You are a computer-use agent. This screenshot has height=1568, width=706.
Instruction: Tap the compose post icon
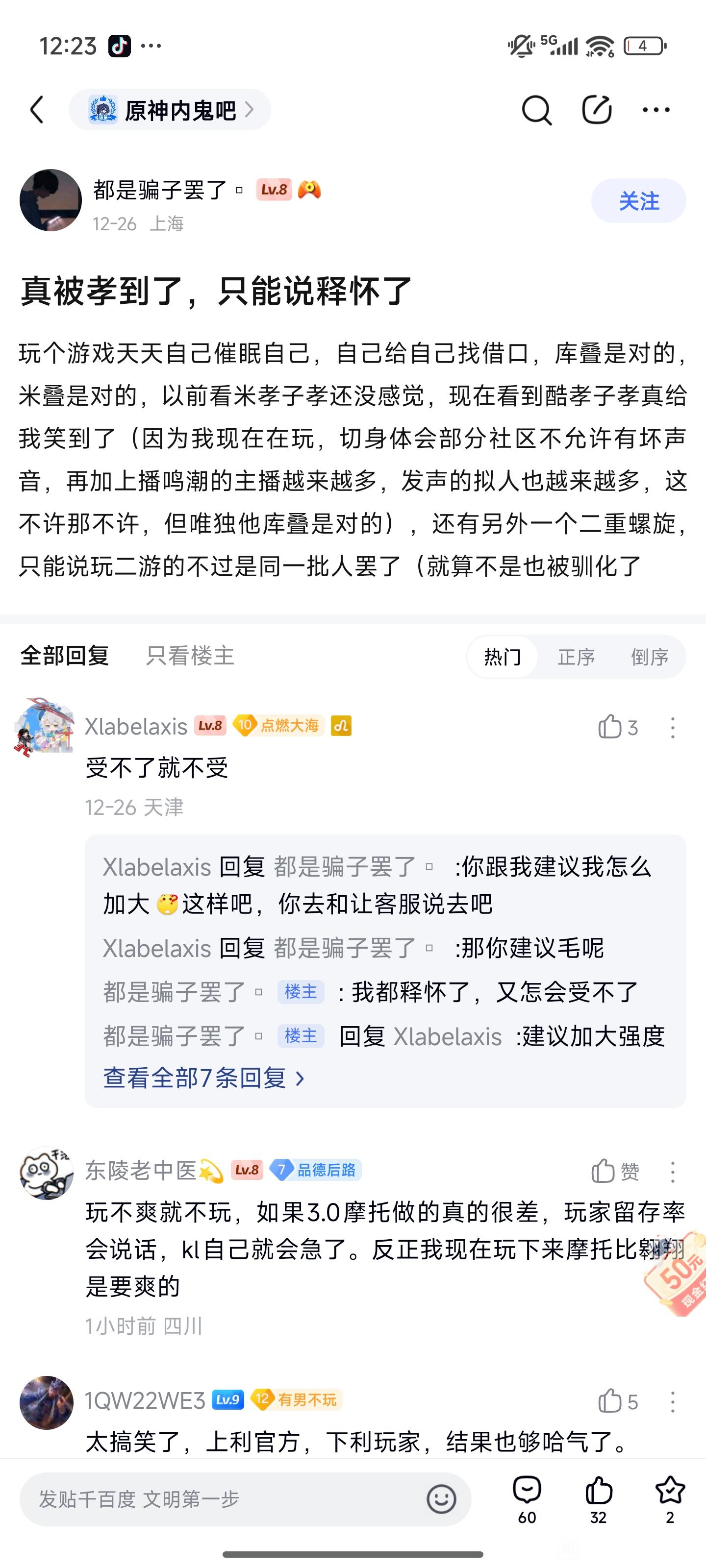tap(596, 110)
